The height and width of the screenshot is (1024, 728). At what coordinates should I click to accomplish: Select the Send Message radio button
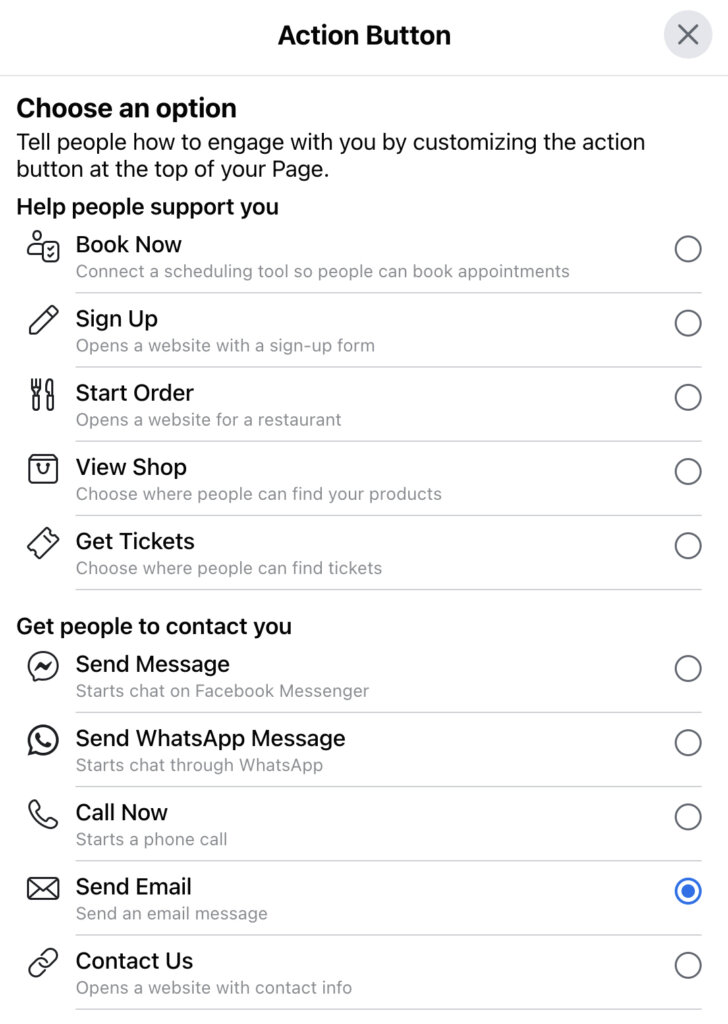(x=688, y=668)
